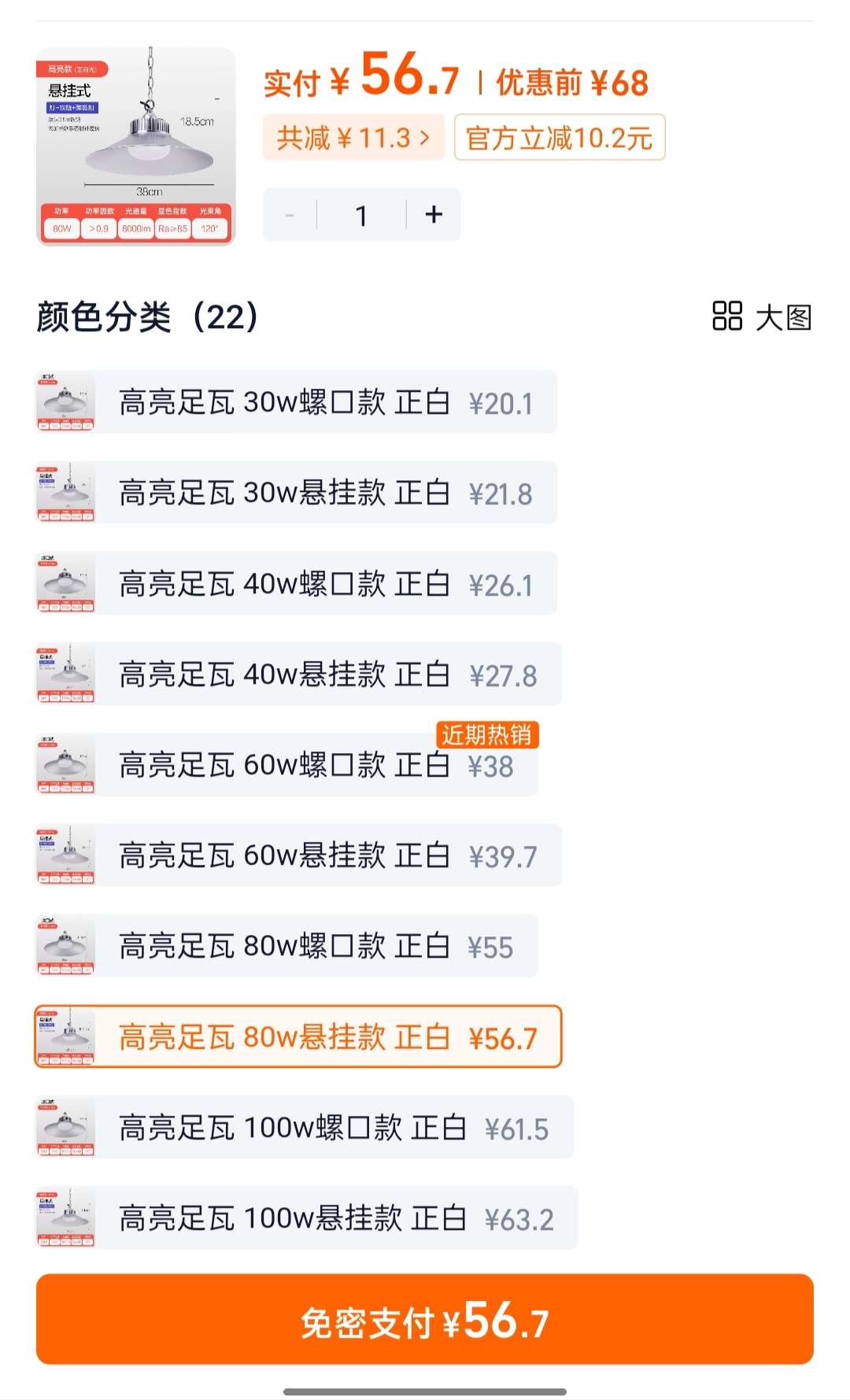Screen dimensions: 850x1400
Task: Switch to 大图 large image view
Action: coord(761,317)
